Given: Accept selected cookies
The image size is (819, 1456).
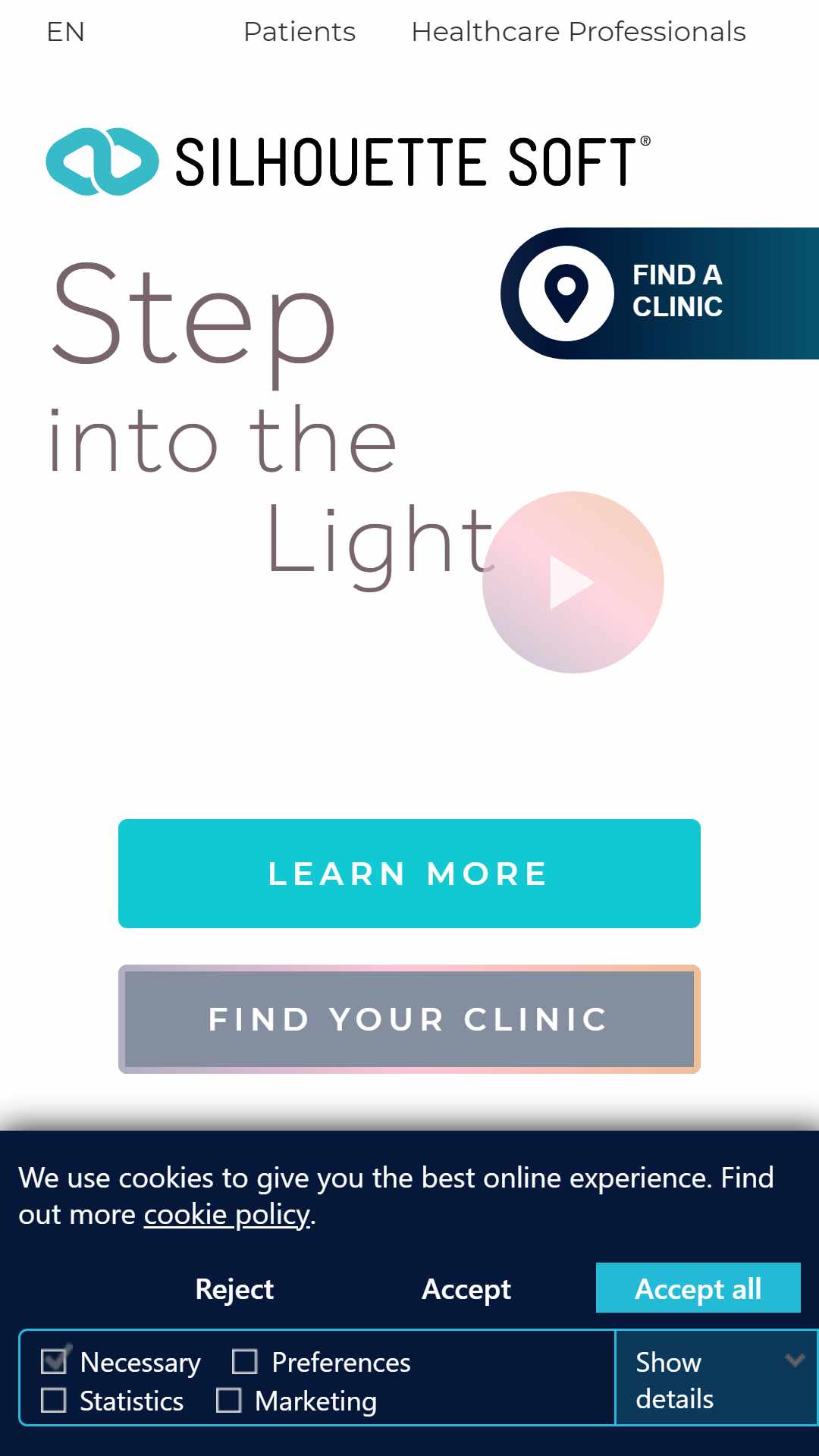Looking at the screenshot, I should [466, 1288].
